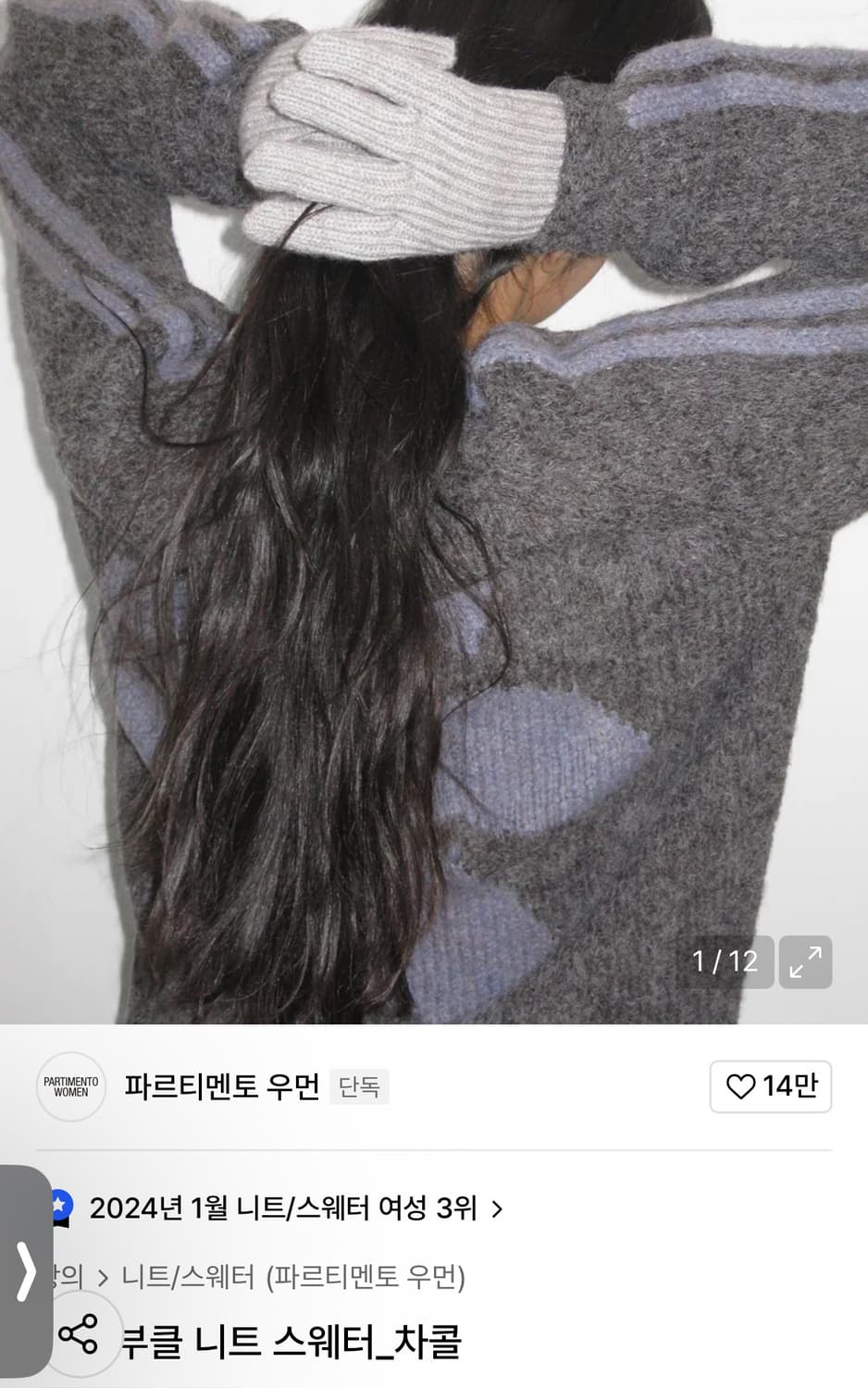
Task: Tap the diagonal expand arrows on the photo
Action: pos(808,962)
